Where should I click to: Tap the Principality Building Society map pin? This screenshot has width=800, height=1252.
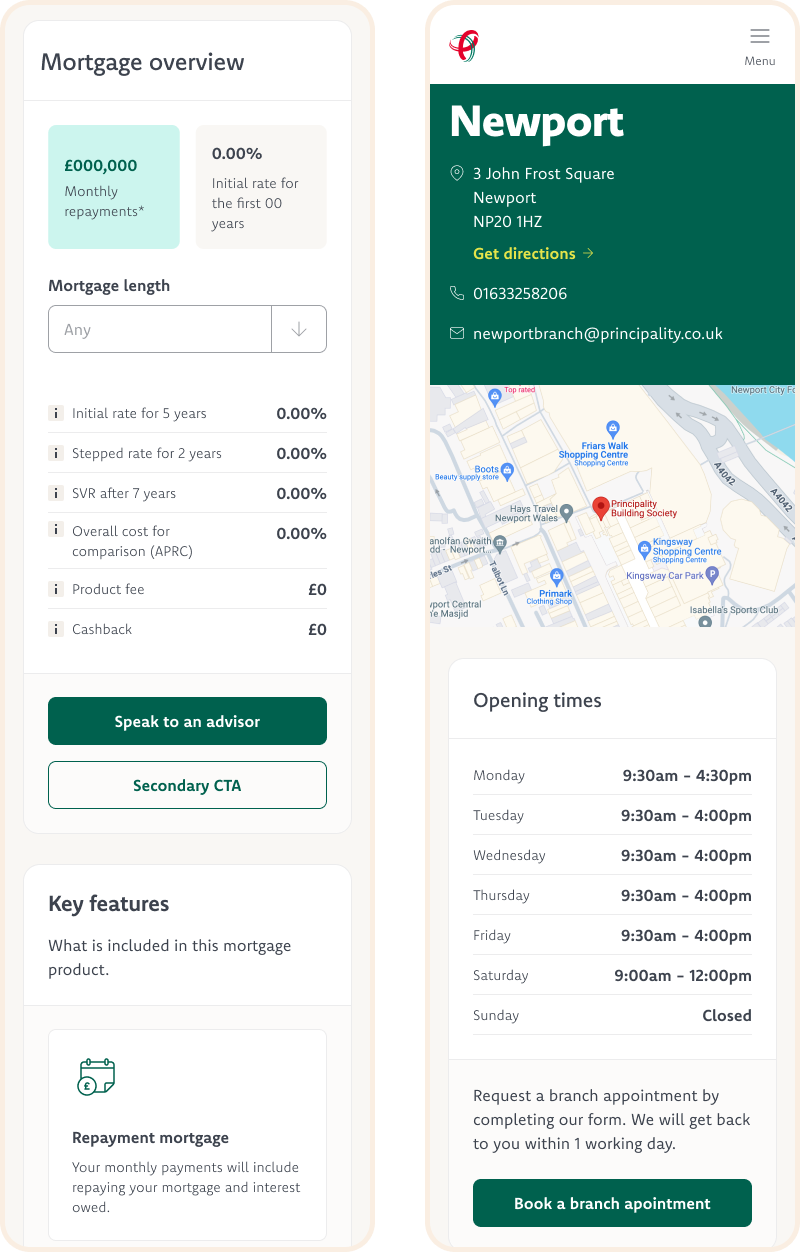point(601,509)
